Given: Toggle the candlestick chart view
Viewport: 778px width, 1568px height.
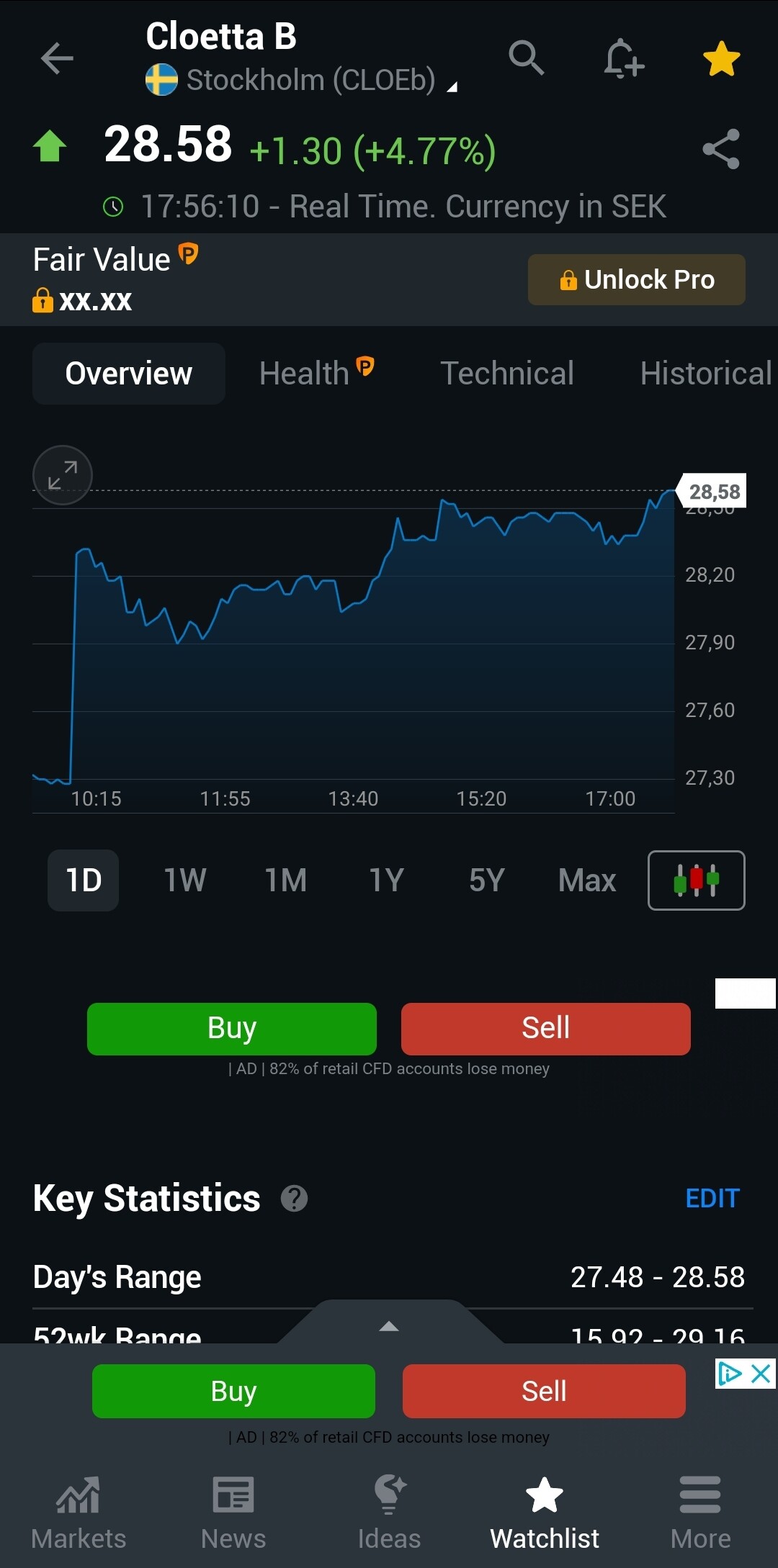Looking at the screenshot, I should 696,880.
